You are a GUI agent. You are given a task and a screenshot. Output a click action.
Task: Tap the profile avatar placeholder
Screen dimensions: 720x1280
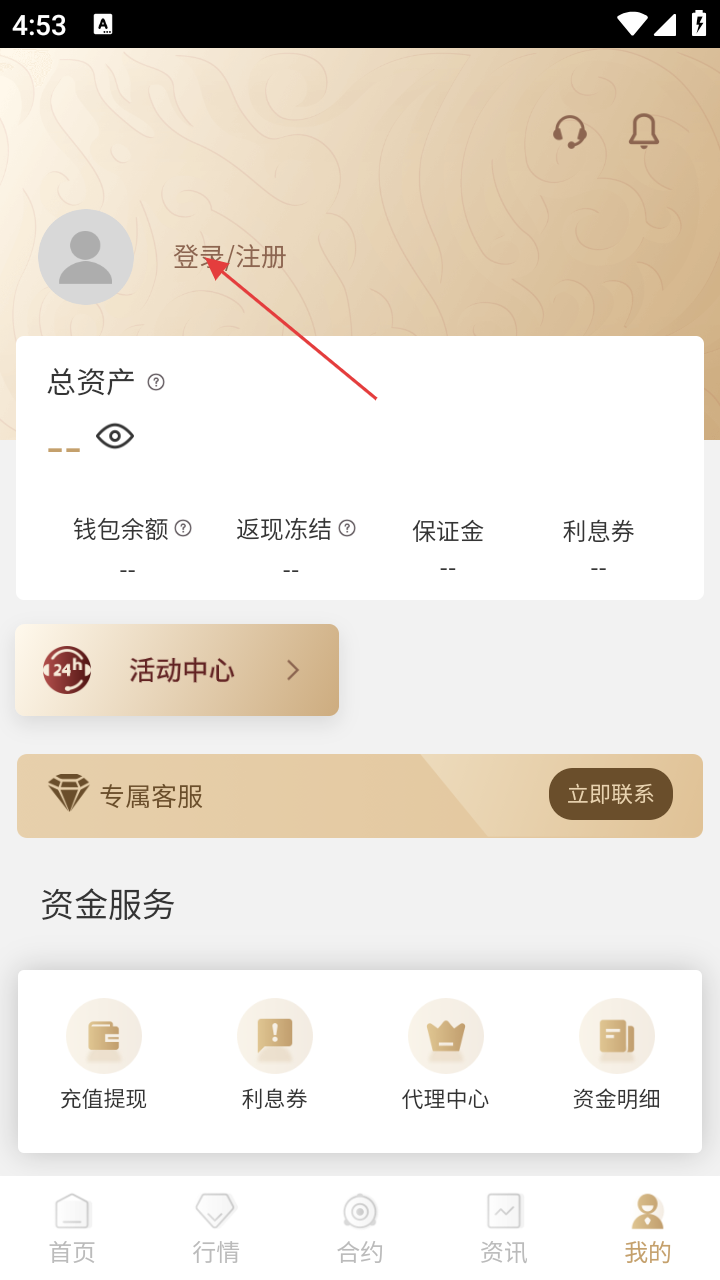[x=86, y=257]
